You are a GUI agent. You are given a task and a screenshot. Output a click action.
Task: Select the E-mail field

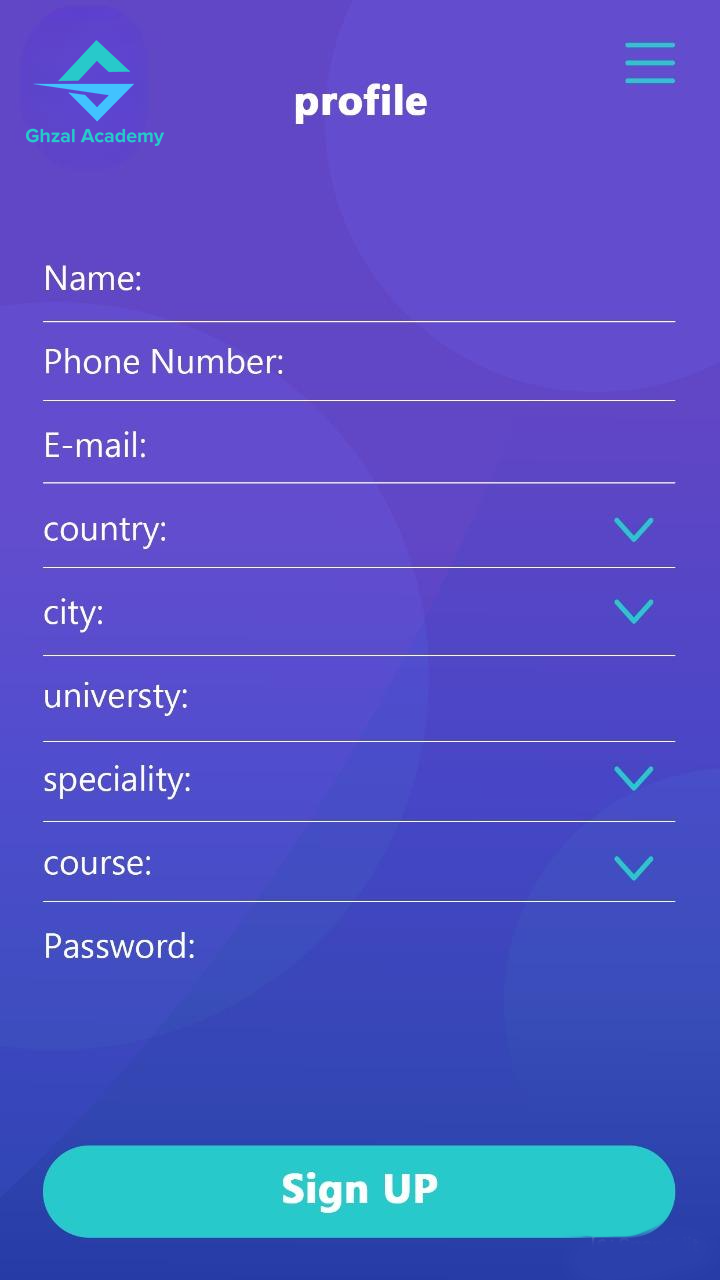pyautogui.click(x=400, y=446)
